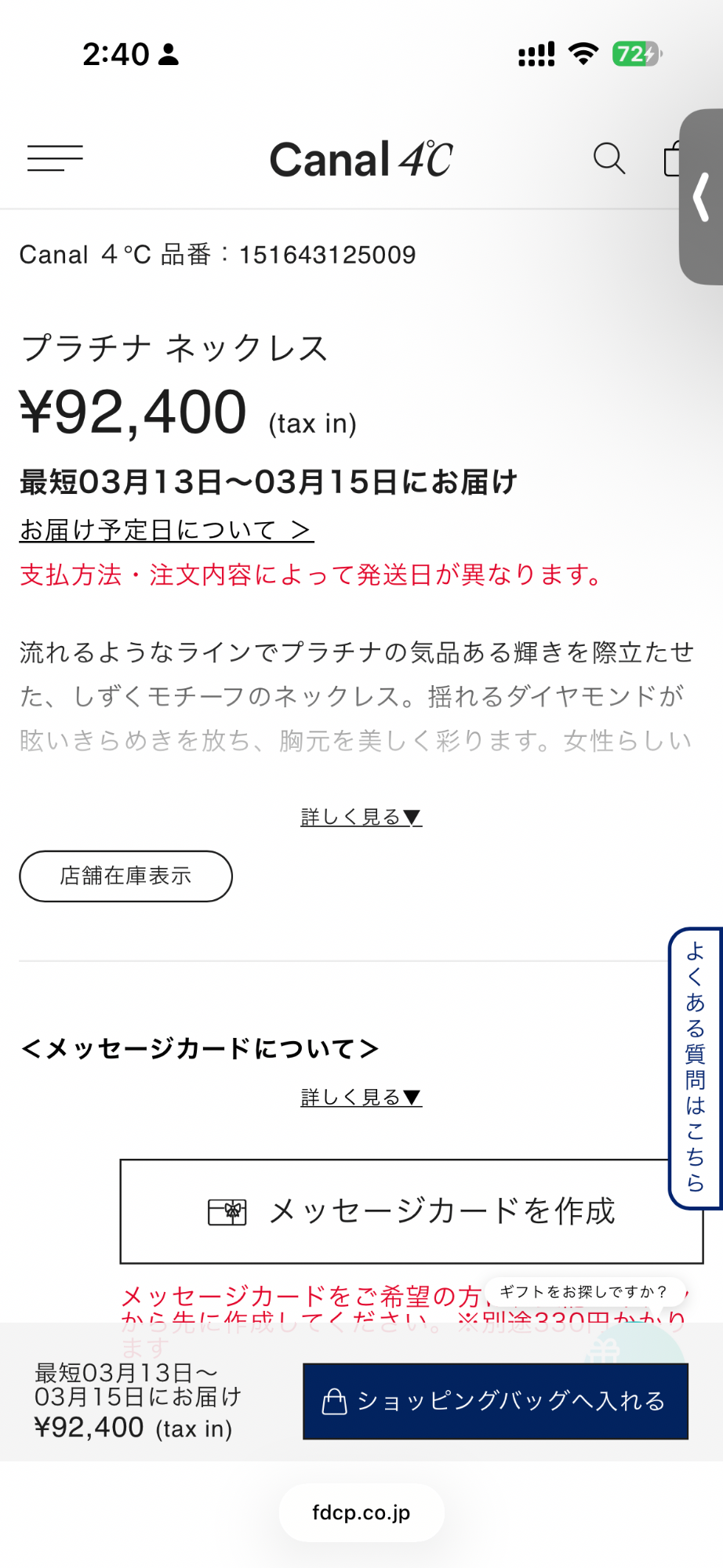Open the hamburger menu

coord(55,158)
